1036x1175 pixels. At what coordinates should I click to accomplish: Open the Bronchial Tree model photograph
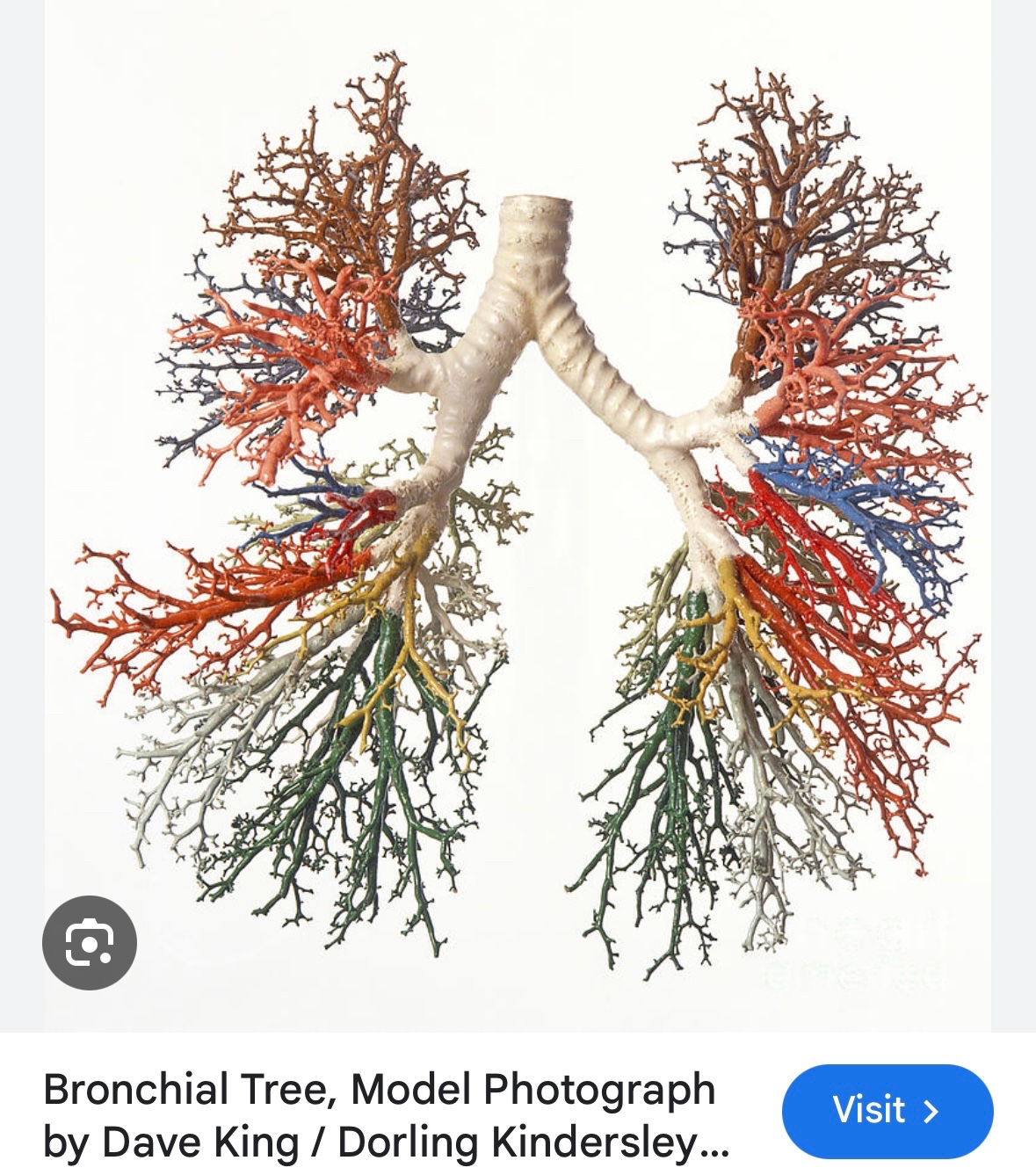pyautogui.click(x=518, y=510)
